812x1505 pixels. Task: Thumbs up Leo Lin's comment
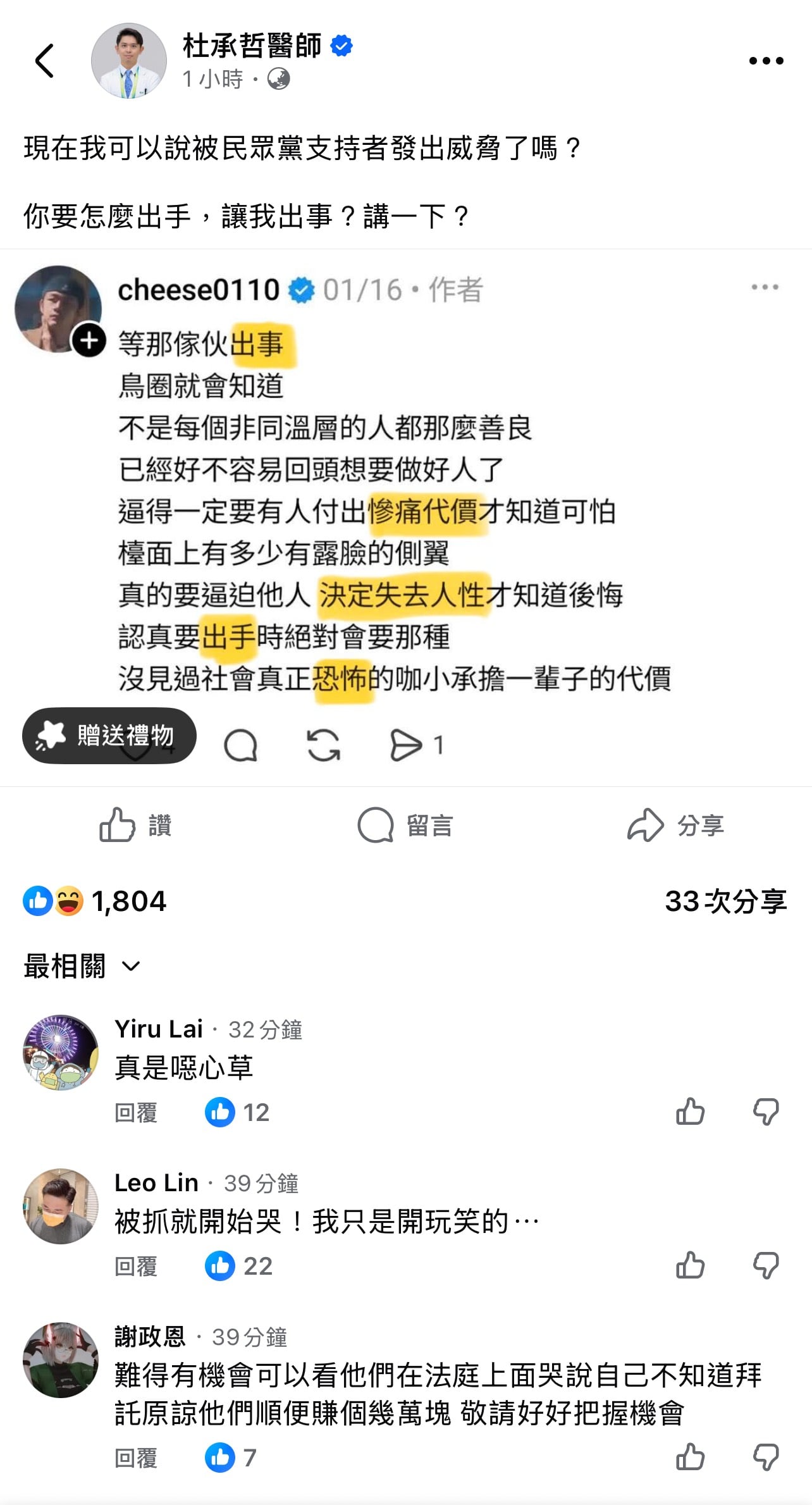690,1265
